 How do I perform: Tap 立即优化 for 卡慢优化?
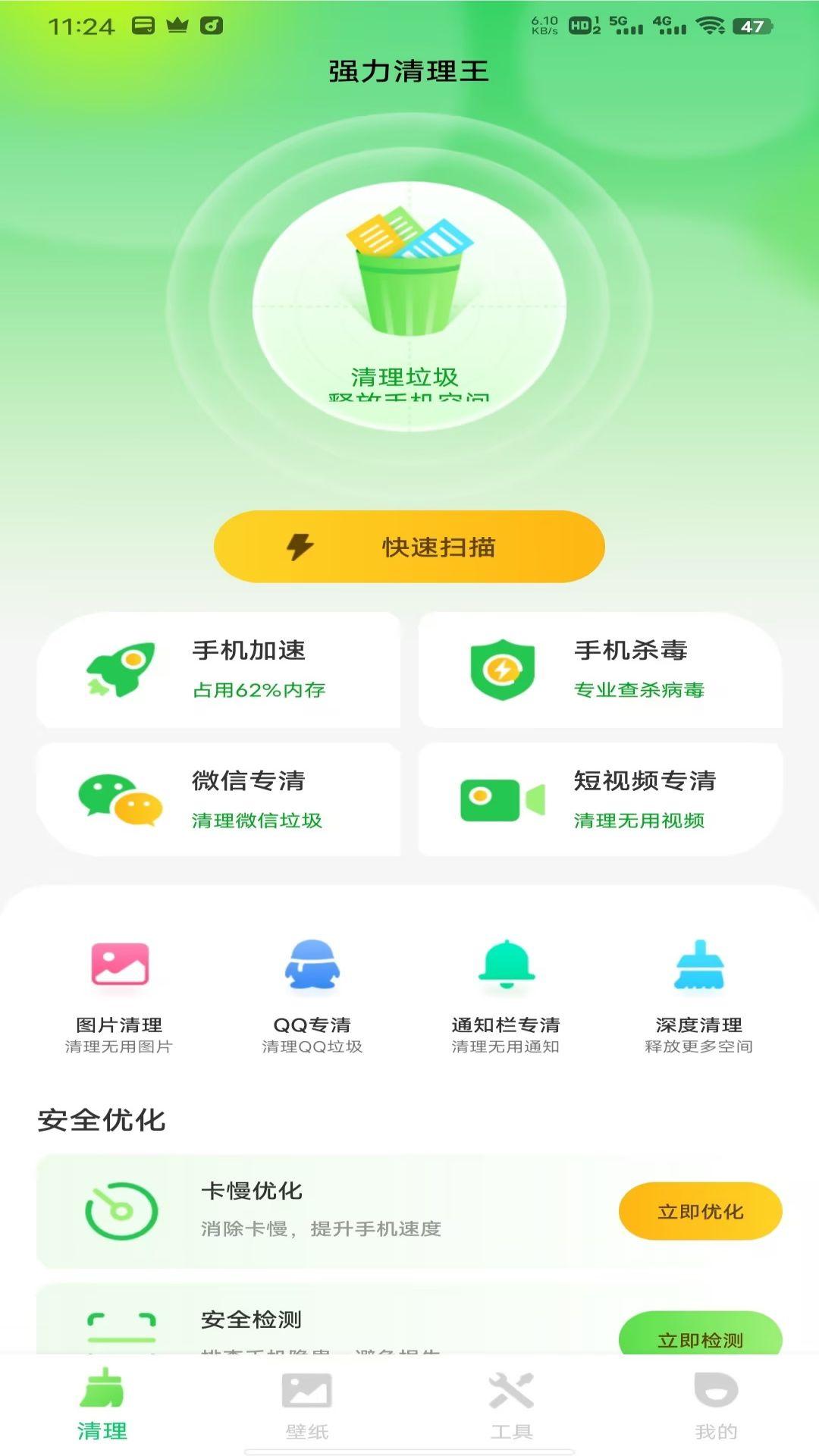tap(700, 1211)
